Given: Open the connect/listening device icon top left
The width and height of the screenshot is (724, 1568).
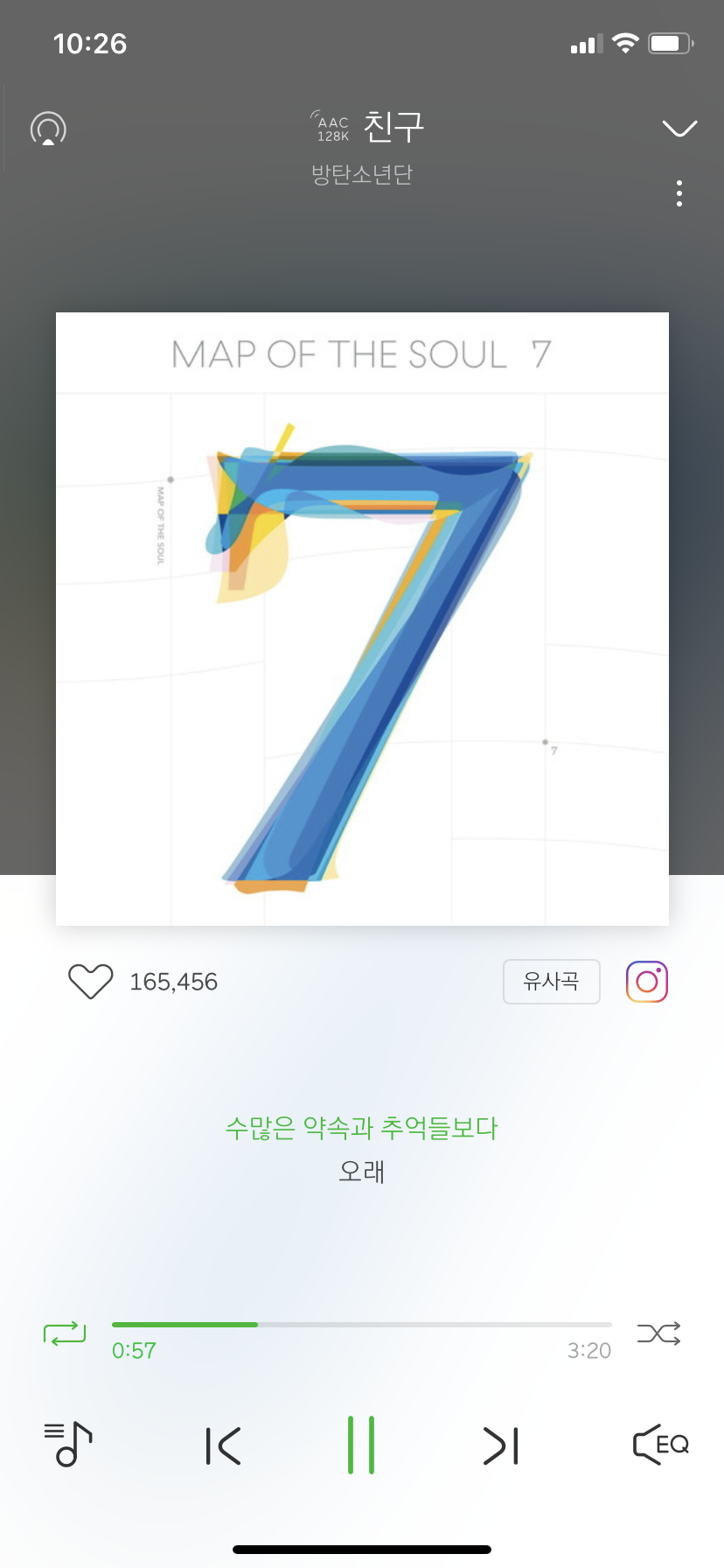Looking at the screenshot, I should point(48,128).
